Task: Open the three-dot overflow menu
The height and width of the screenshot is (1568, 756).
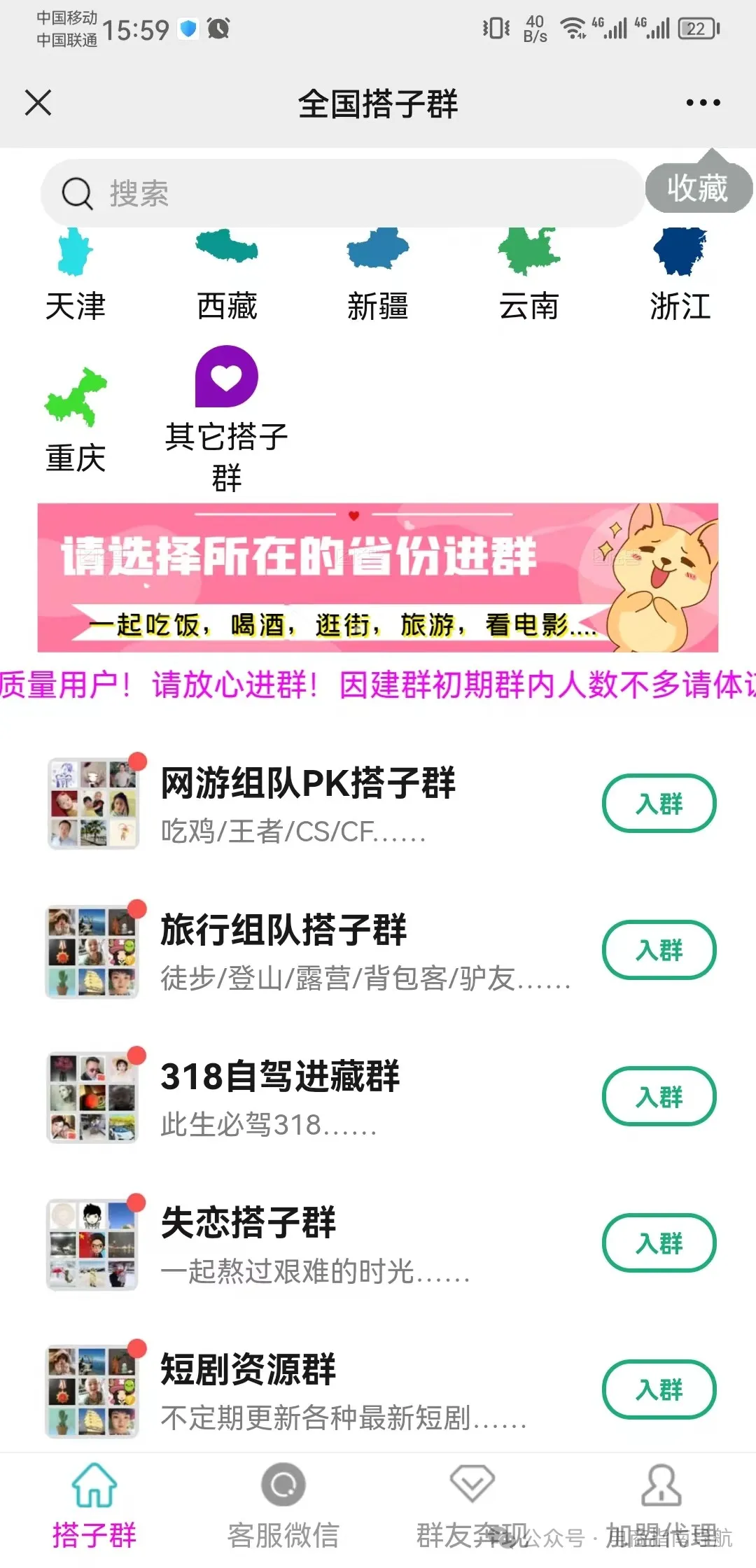Action: (x=703, y=103)
